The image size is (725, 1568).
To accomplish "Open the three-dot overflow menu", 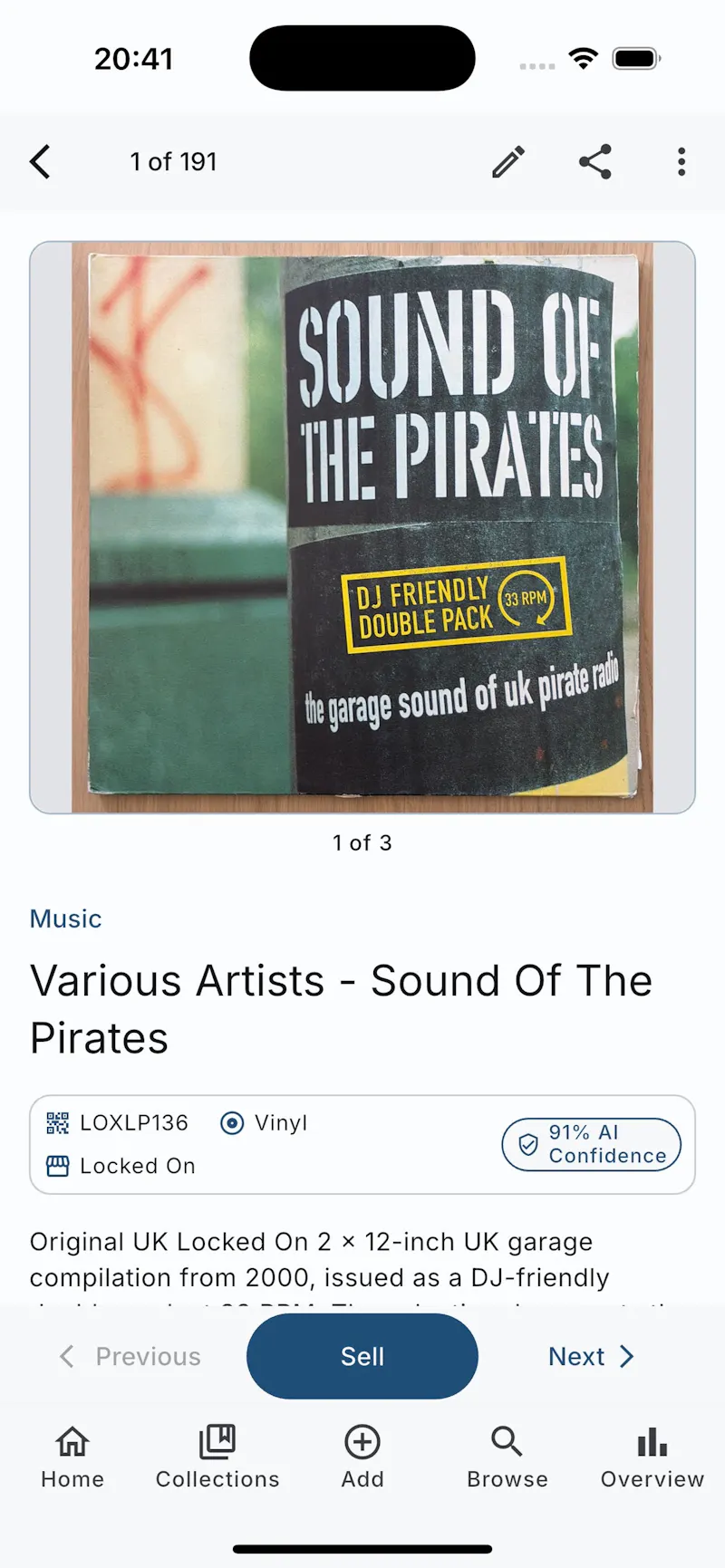I will [x=681, y=162].
